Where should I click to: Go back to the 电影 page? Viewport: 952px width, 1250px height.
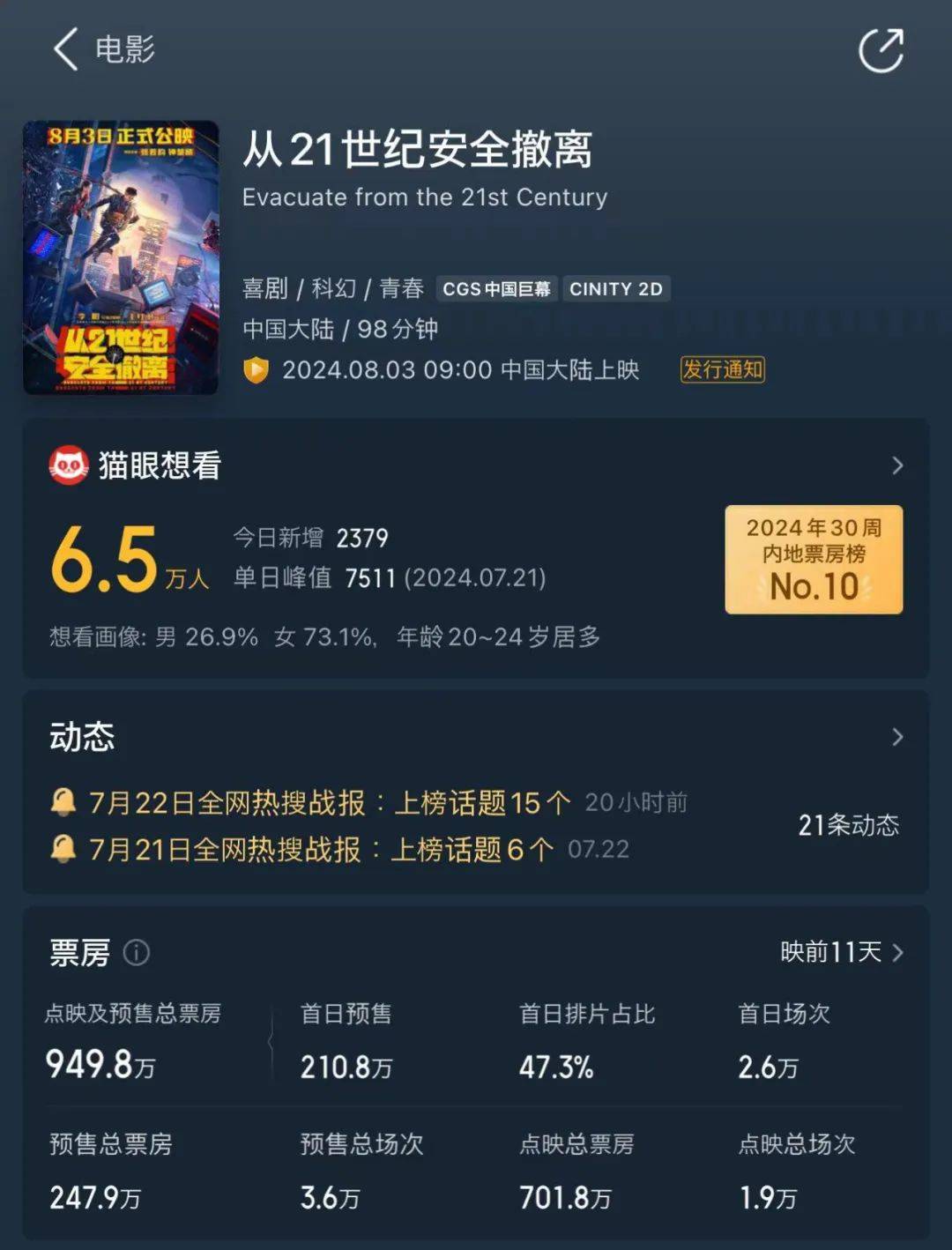click(x=67, y=48)
